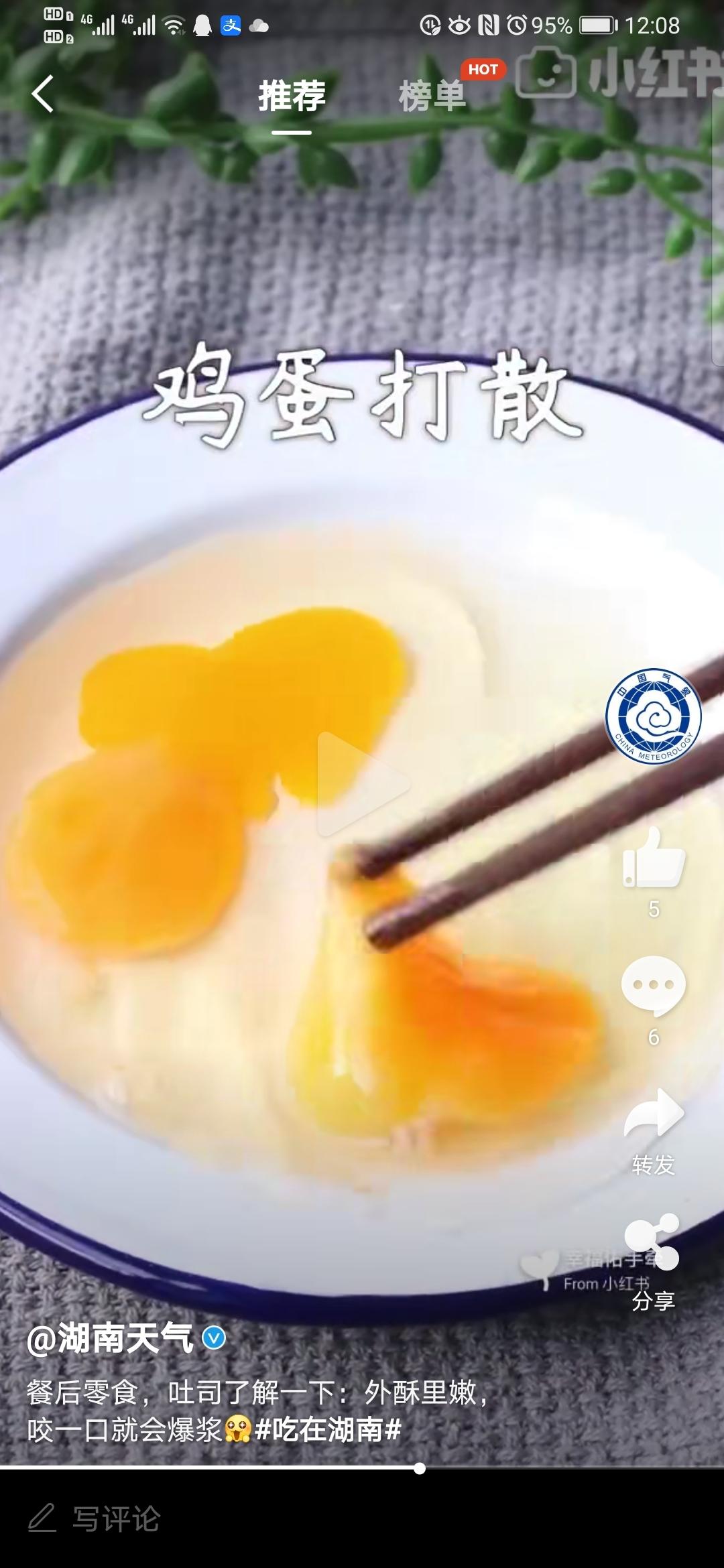
Task: Open the #吃在湖南# hashtag
Action: tap(328, 1429)
